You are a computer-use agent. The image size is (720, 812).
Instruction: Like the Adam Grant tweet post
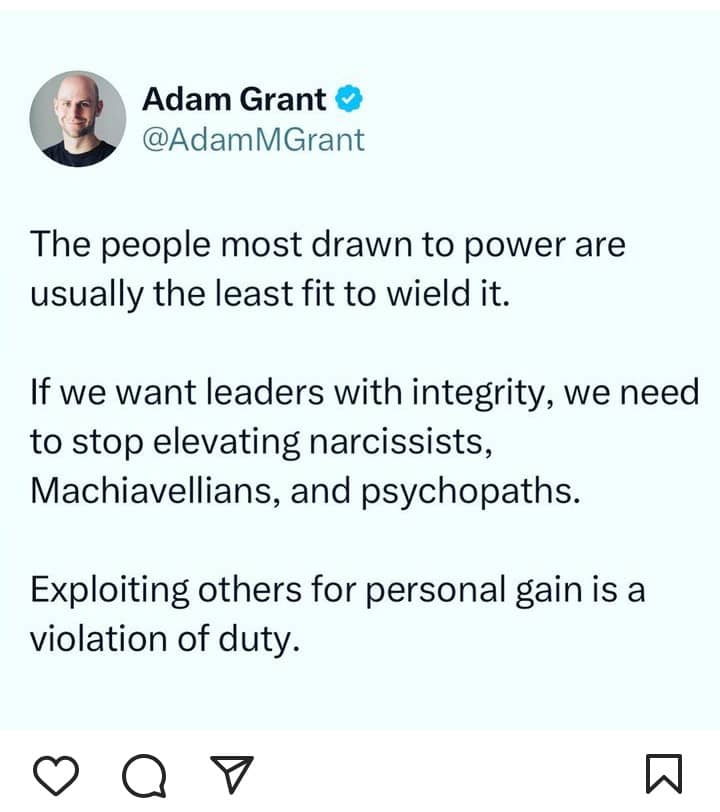[55, 774]
